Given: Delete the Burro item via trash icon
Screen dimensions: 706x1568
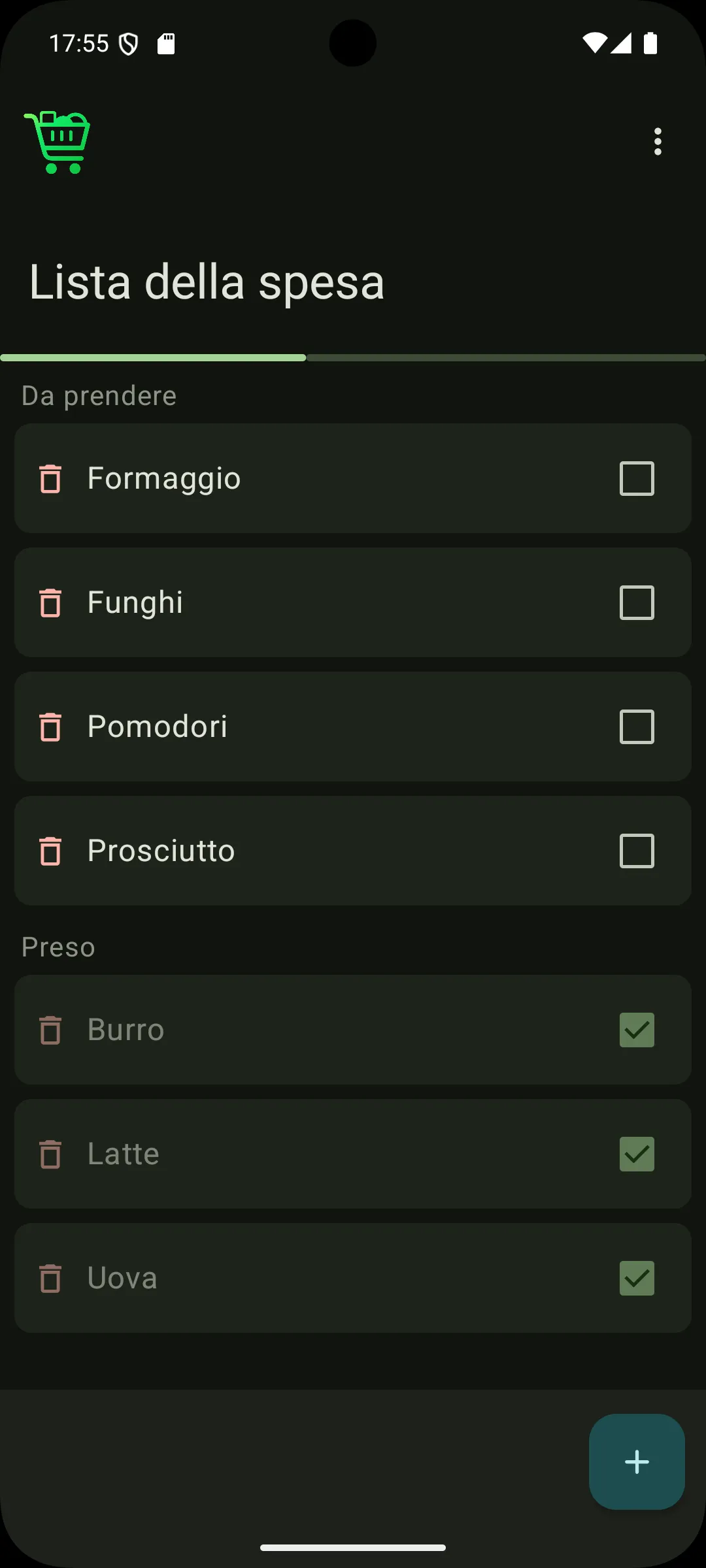Looking at the screenshot, I should coord(51,1030).
